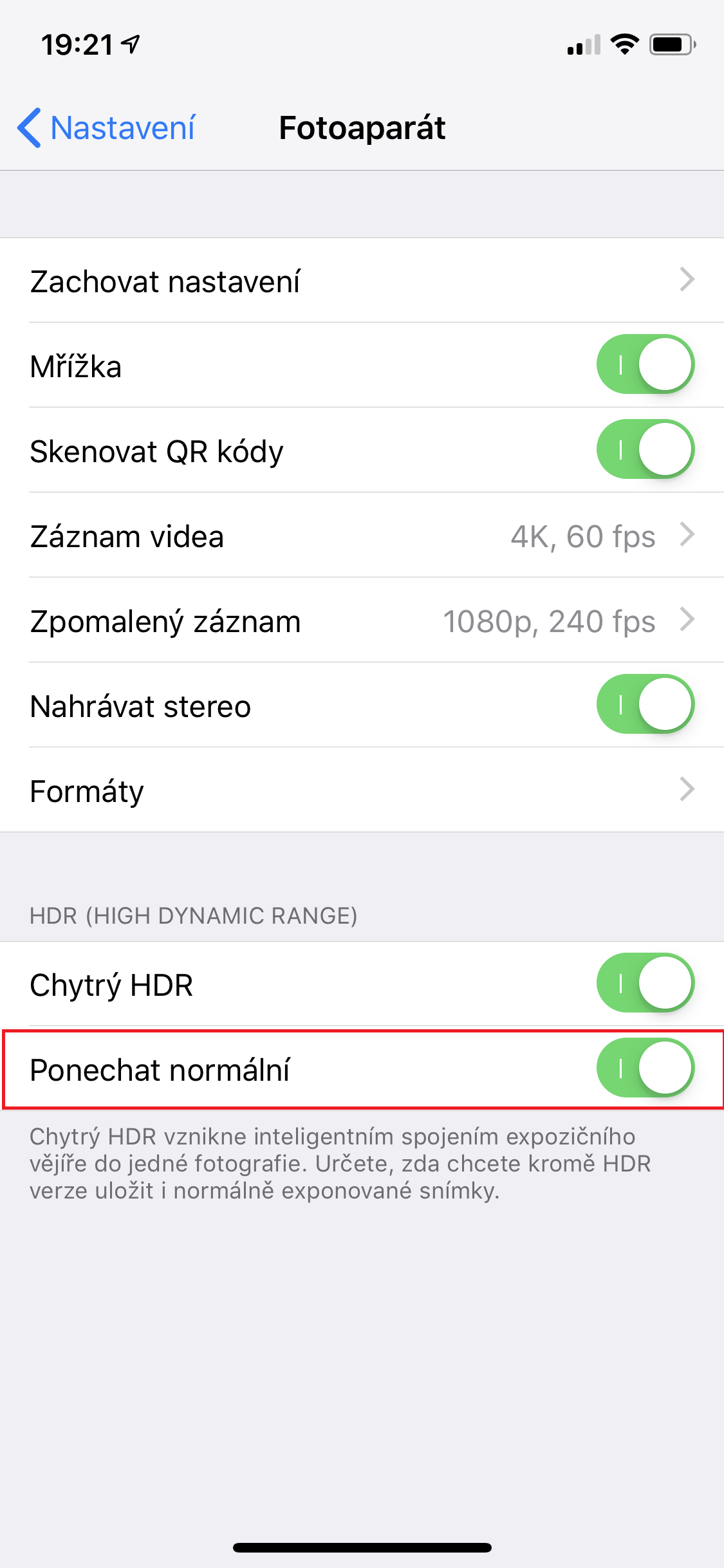Image resolution: width=724 pixels, height=1568 pixels.
Task: Open Záznam videa settings
Action: (362, 536)
